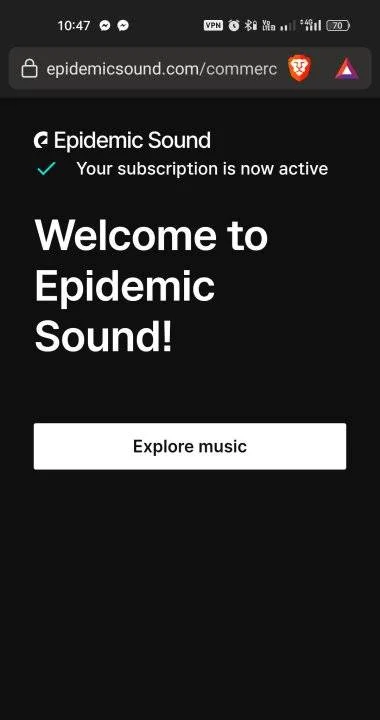
Task: View site security lock info
Action: coord(29,68)
